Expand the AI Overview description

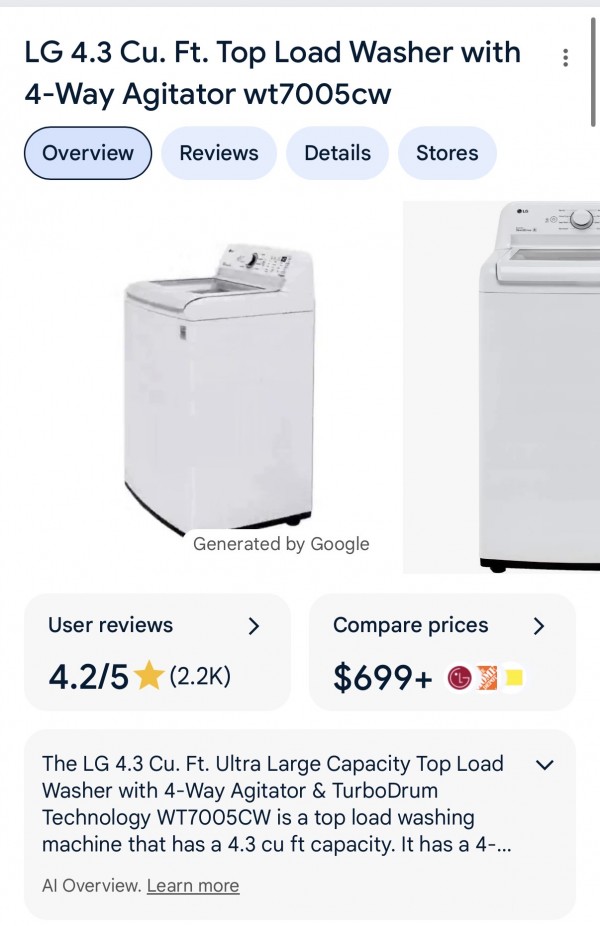545,765
